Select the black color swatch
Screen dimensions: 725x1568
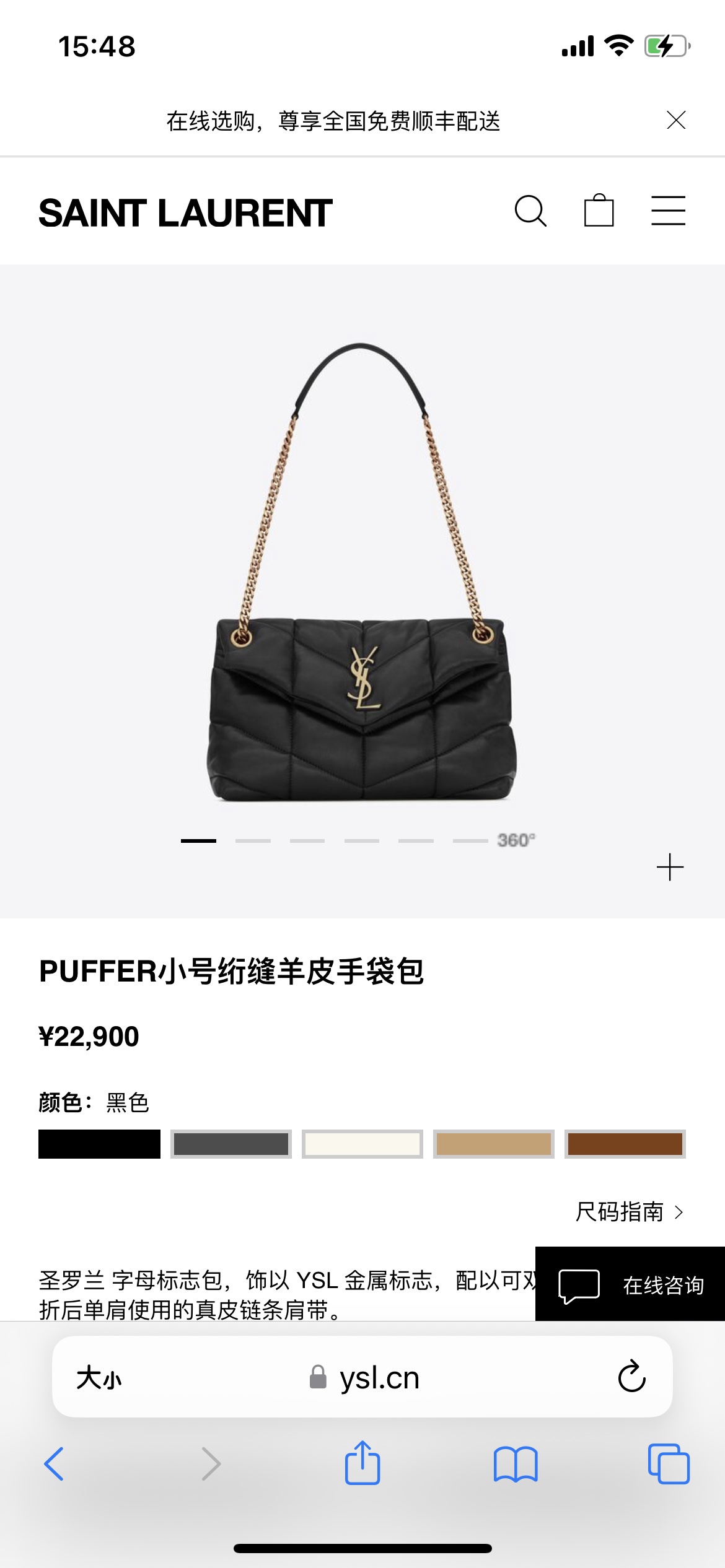click(99, 1144)
